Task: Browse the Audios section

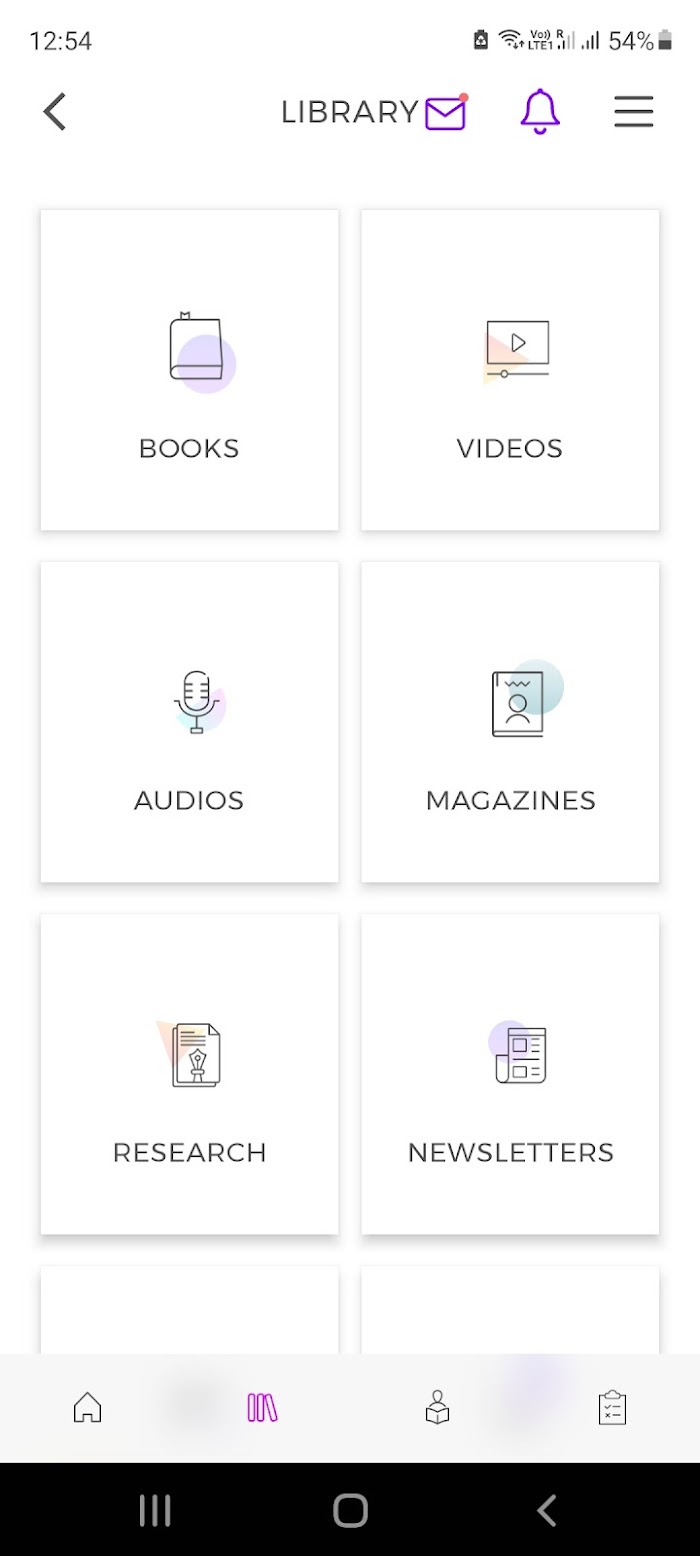Action: click(189, 722)
